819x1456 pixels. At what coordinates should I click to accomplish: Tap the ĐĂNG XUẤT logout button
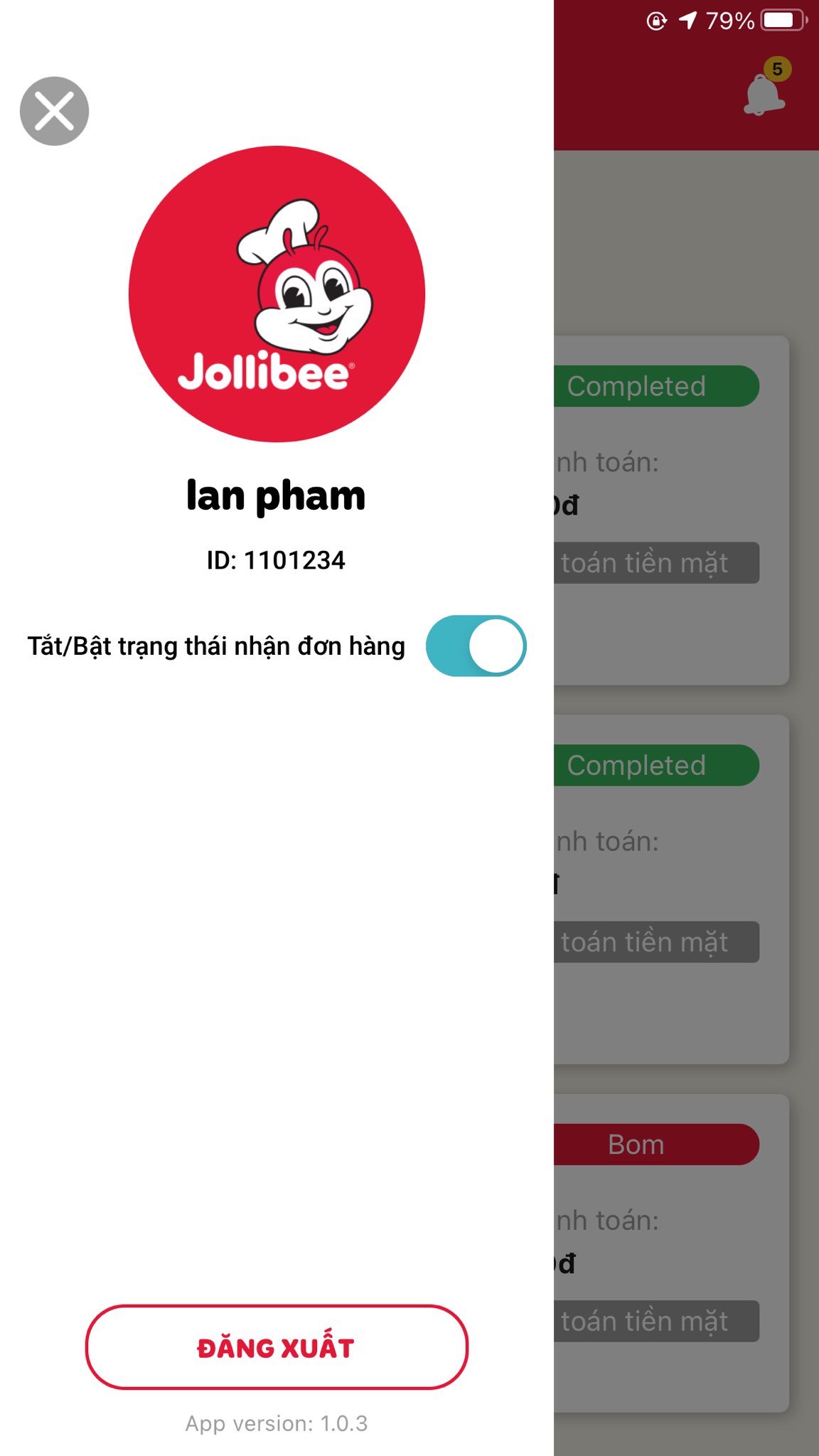pos(277,1347)
